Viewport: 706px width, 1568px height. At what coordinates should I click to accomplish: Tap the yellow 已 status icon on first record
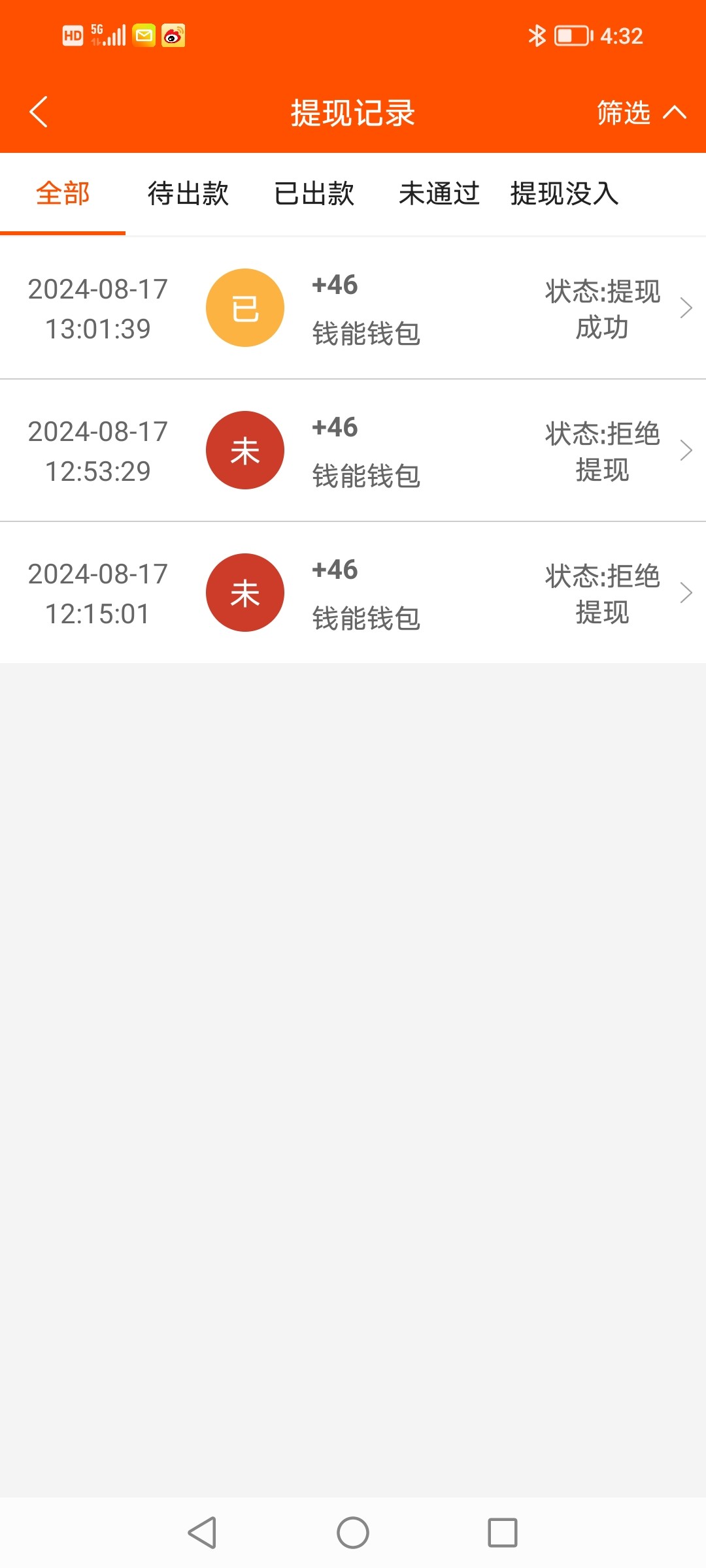(244, 307)
